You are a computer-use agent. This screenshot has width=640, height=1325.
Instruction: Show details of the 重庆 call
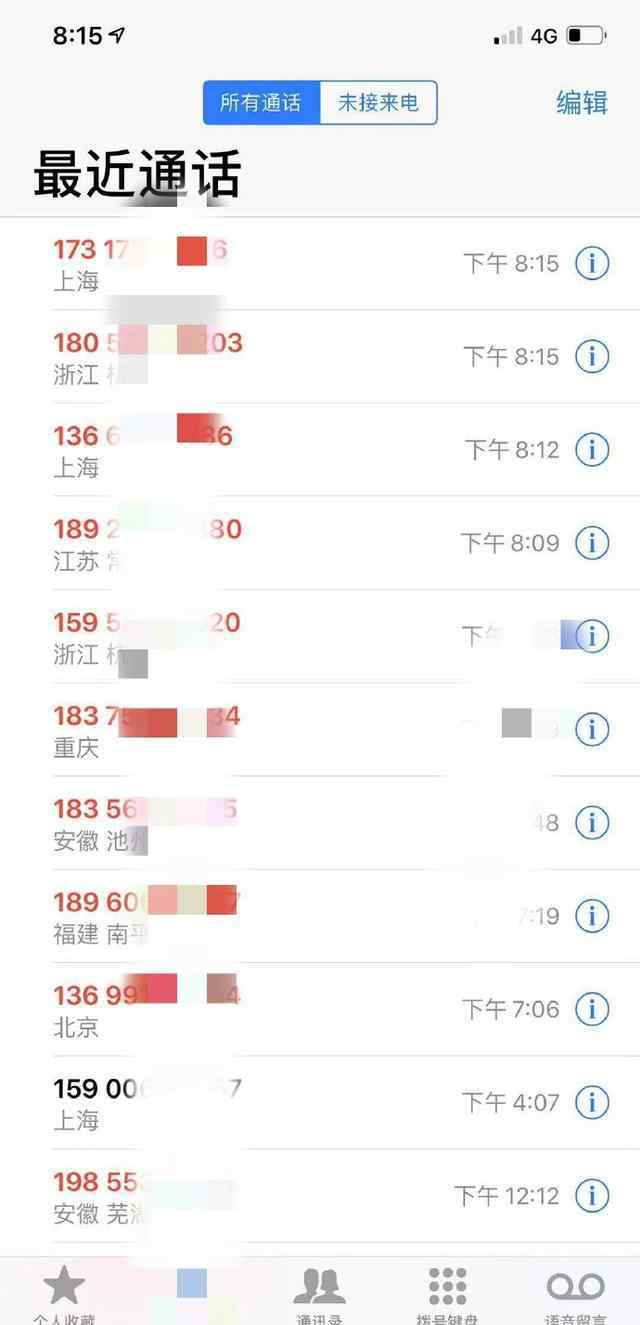pyautogui.click(x=592, y=729)
